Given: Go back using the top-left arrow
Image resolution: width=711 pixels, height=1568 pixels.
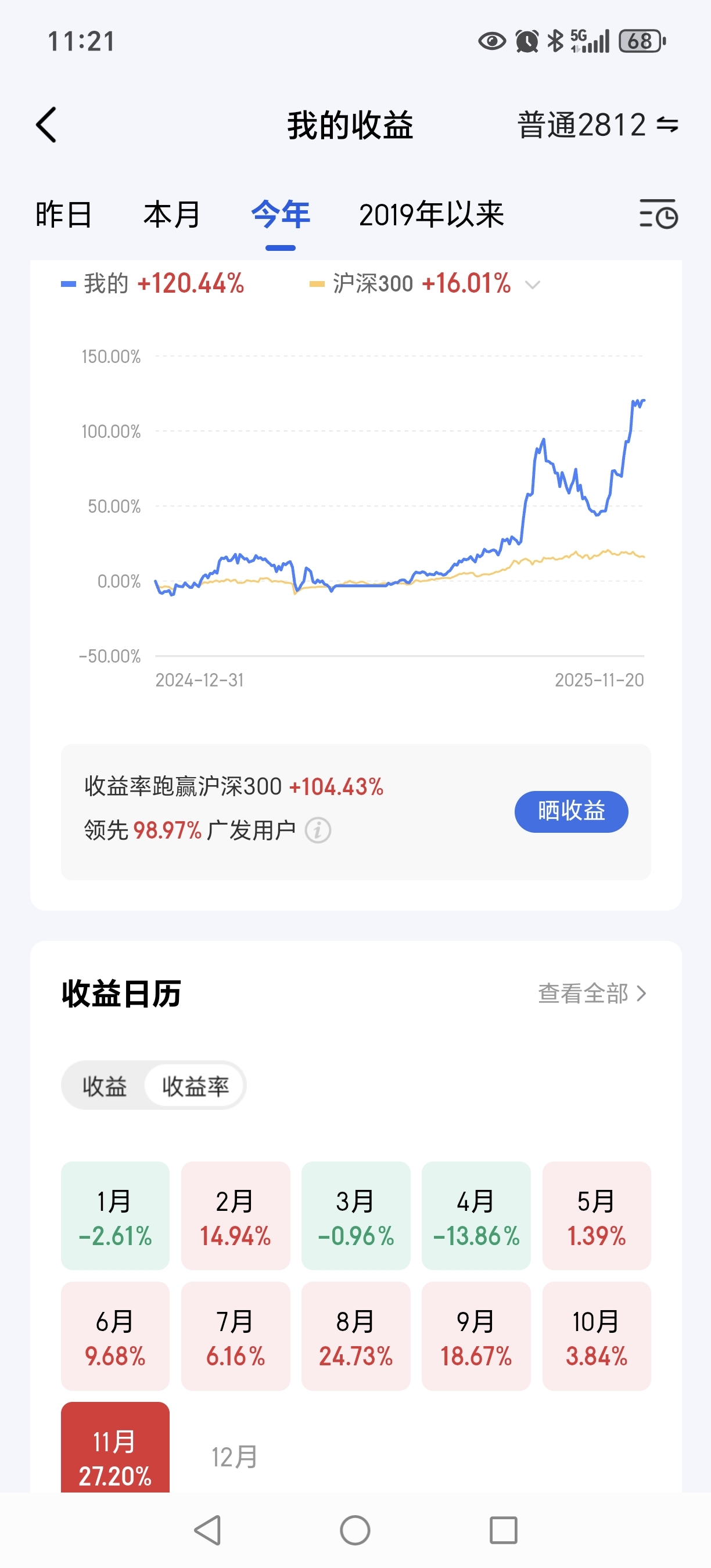Looking at the screenshot, I should pyautogui.click(x=46, y=125).
